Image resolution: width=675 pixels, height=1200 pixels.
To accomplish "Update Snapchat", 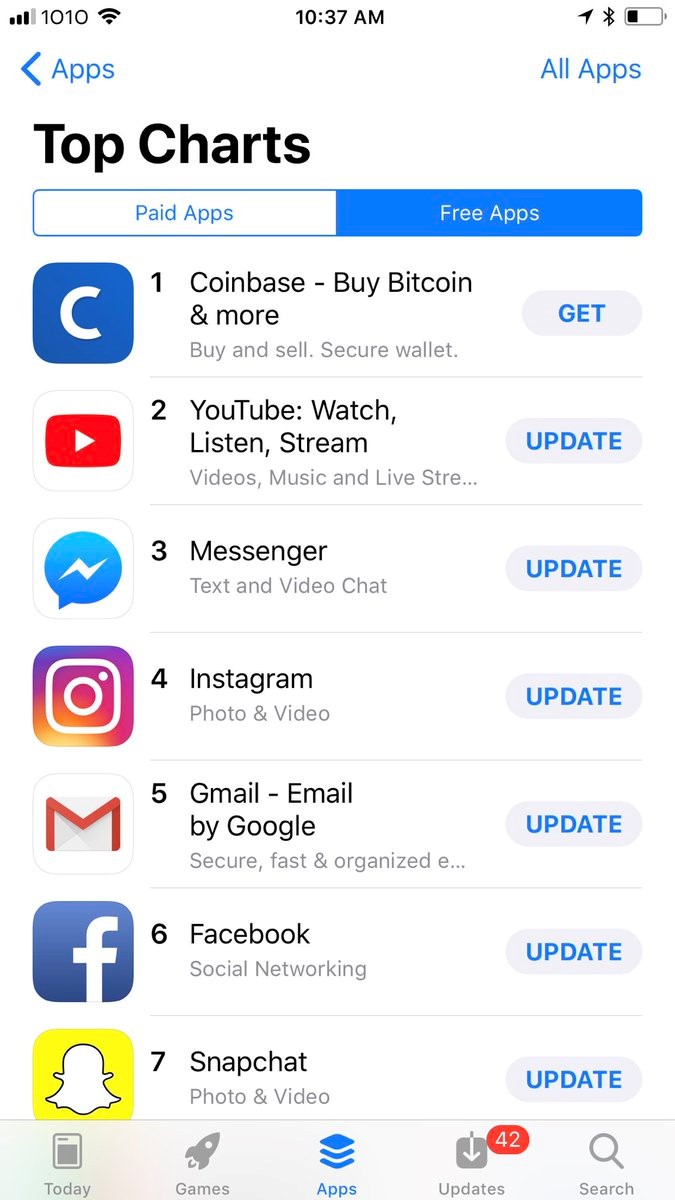I will pyautogui.click(x=573, y=1080).
